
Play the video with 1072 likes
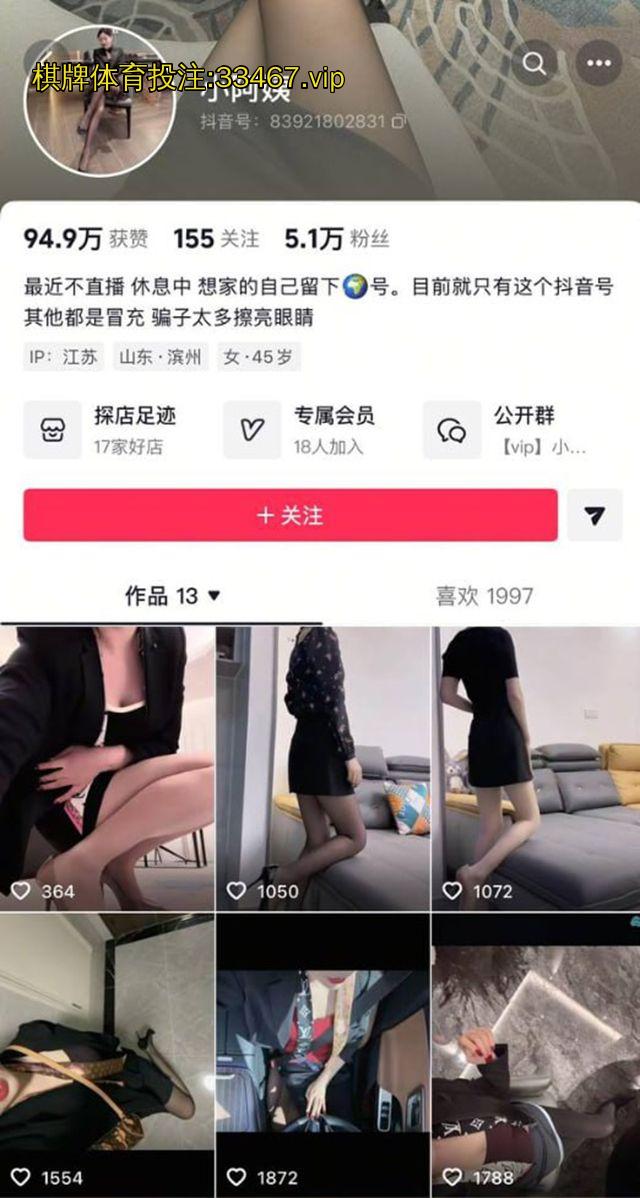point(536,768)
